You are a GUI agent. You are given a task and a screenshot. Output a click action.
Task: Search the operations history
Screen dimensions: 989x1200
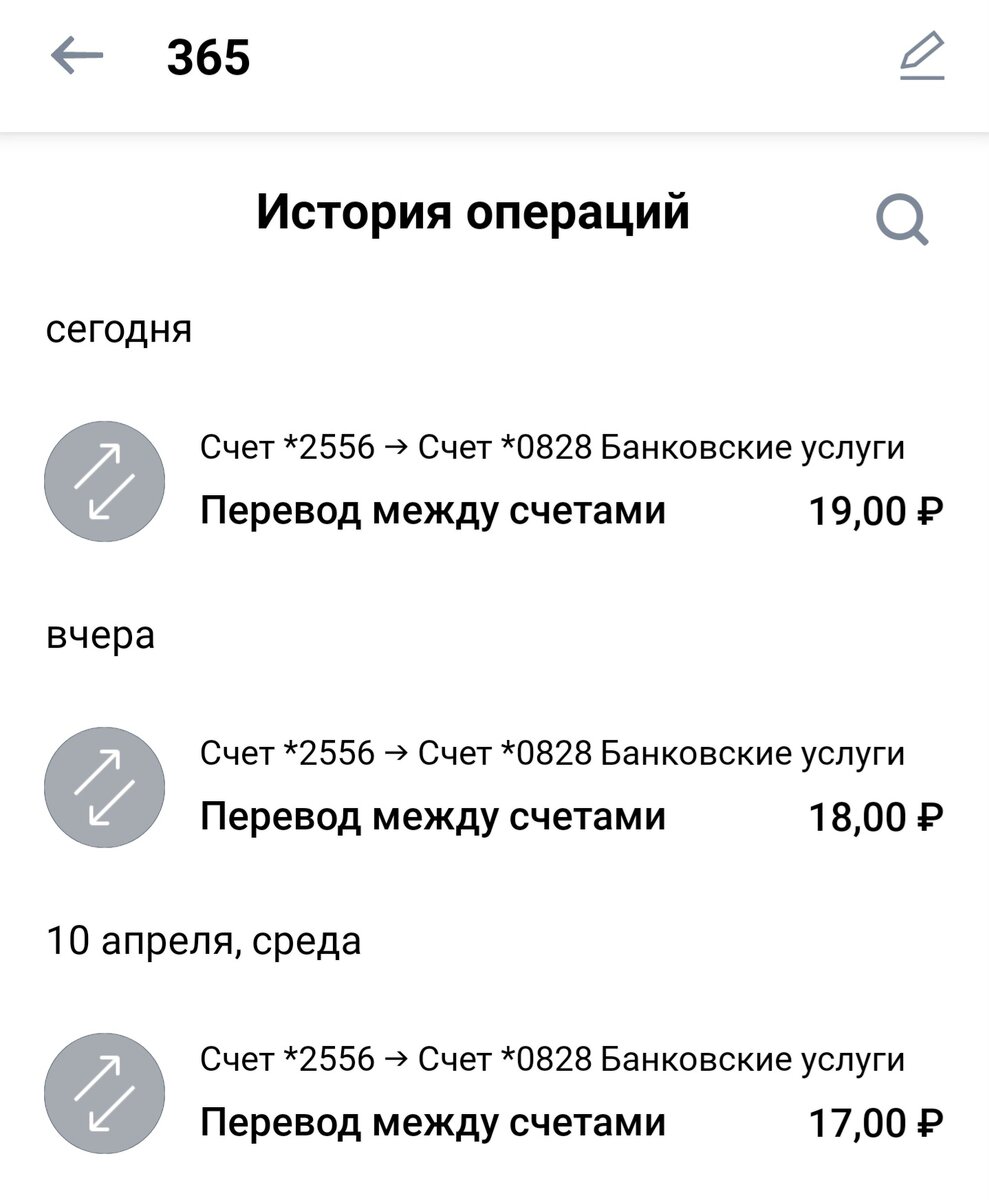(901, 219)
